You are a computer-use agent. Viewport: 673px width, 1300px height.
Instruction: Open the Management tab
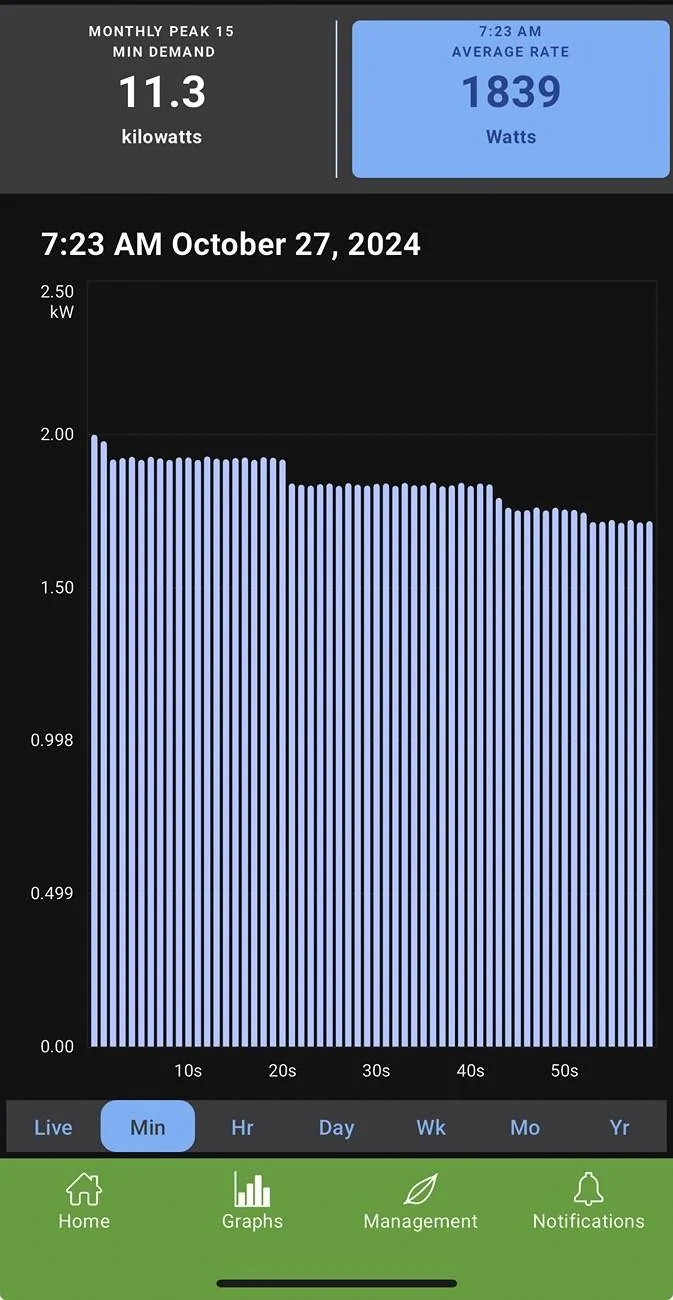[x=420, y=1201]
